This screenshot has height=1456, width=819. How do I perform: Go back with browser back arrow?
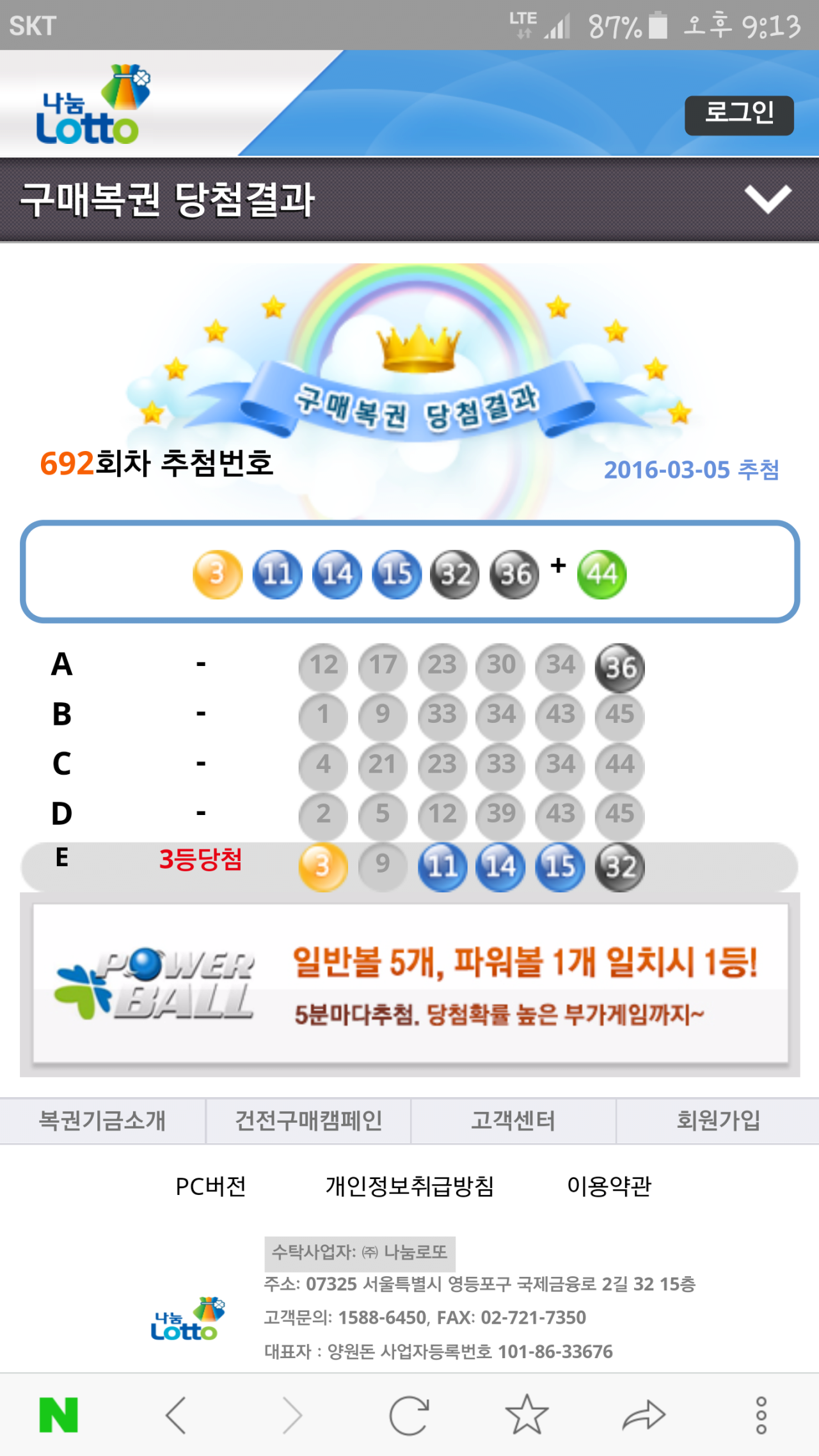coord(176,1415)
